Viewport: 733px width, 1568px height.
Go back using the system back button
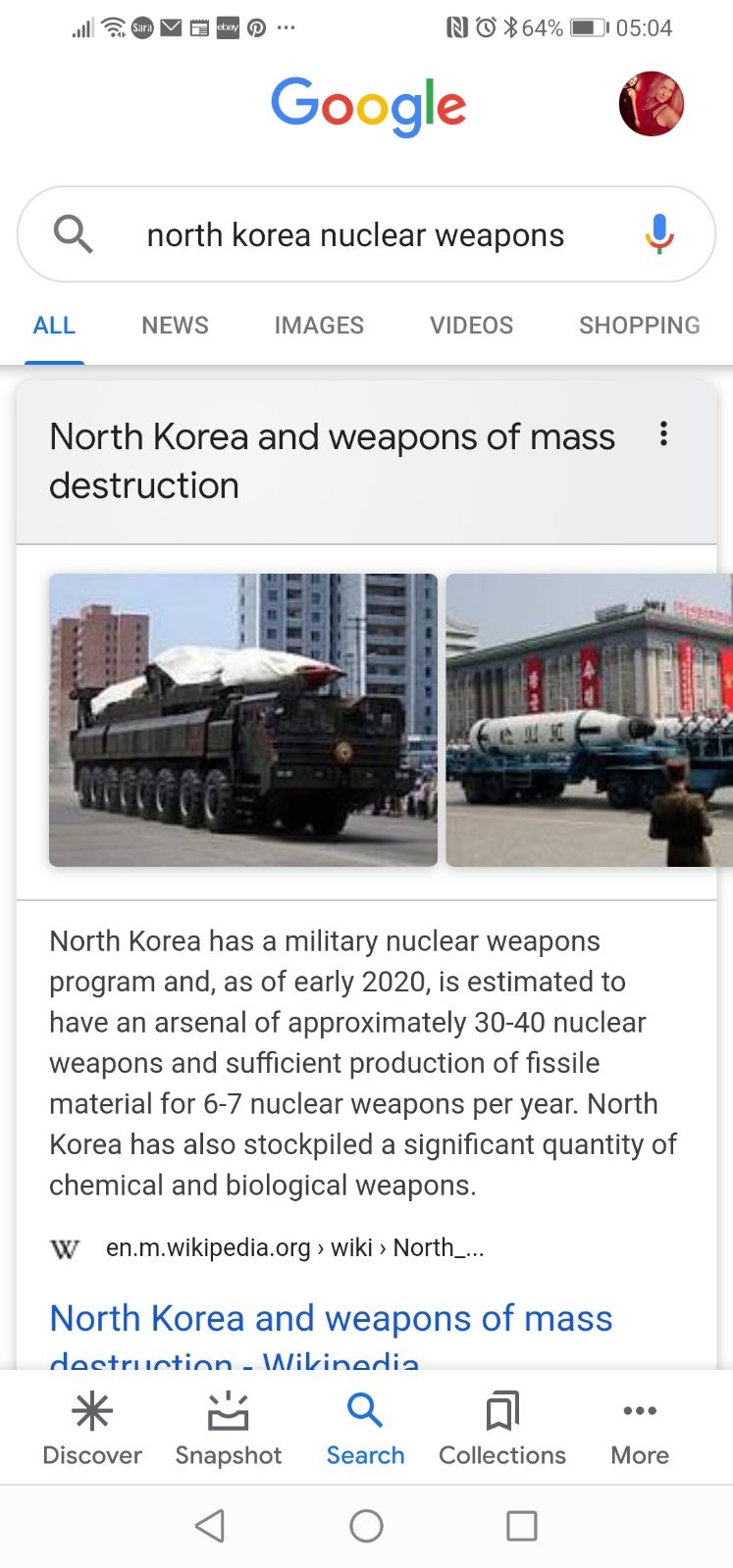tap(210, 1526)
